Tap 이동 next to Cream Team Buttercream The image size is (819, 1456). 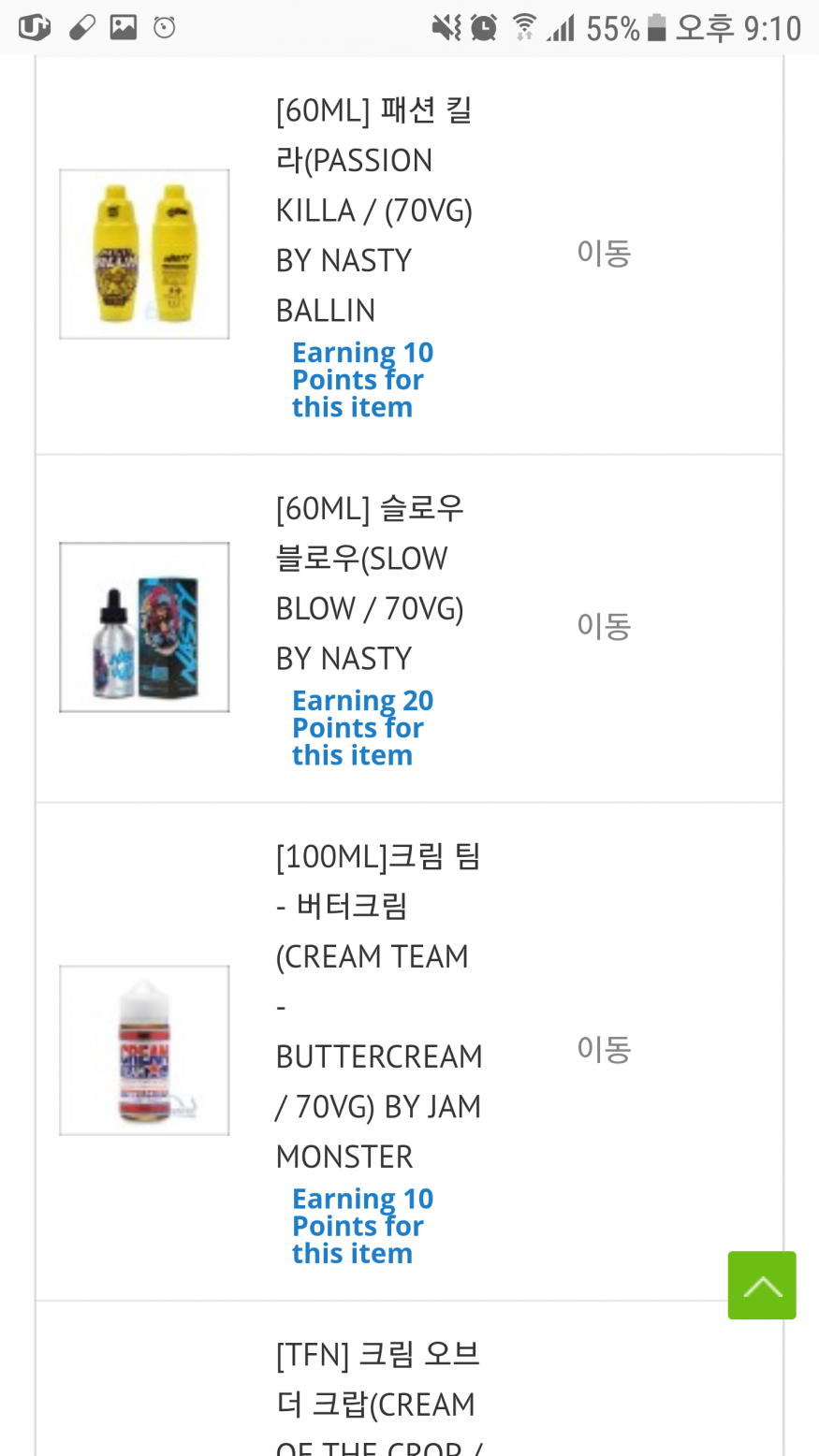(604, 1049)
